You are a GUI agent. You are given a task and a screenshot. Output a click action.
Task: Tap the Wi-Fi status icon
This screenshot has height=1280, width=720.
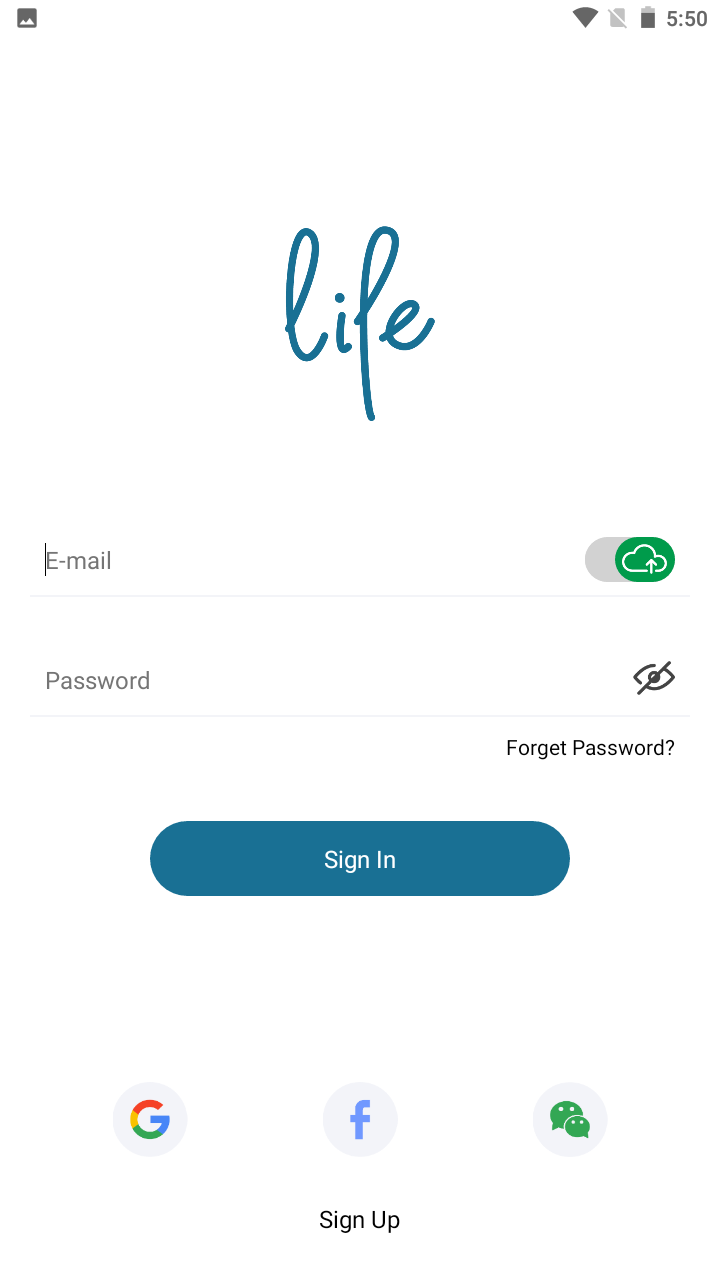pos(583,17)
